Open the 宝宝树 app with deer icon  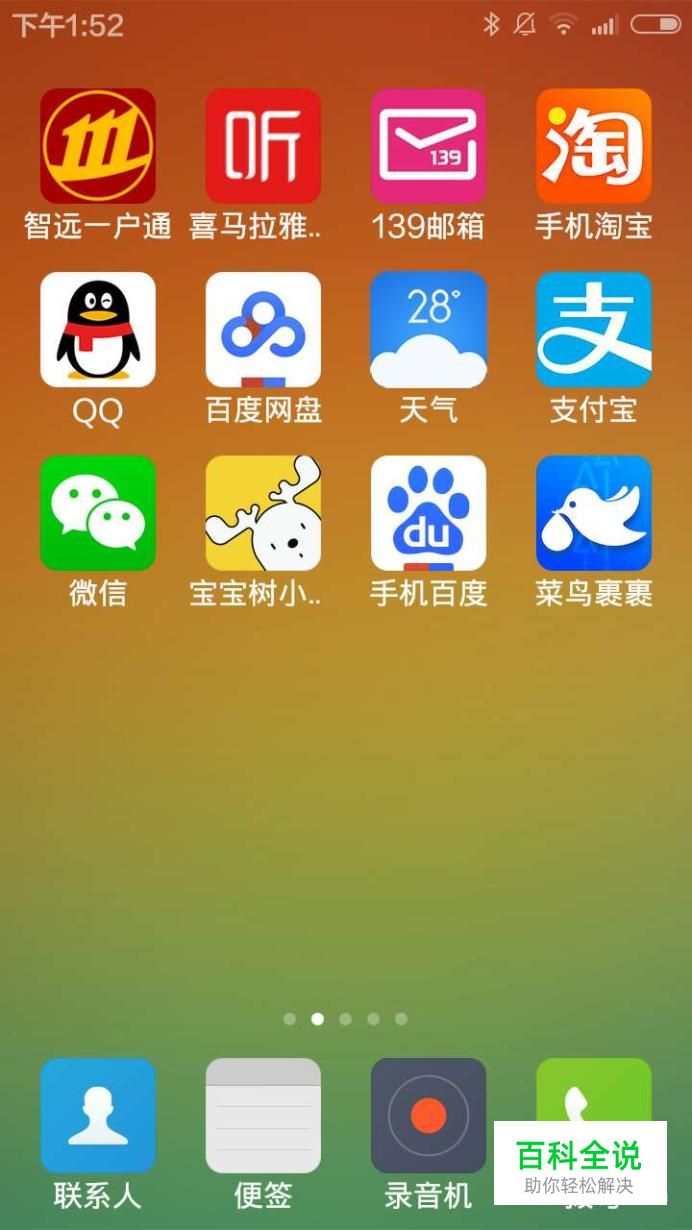point(263,513)
